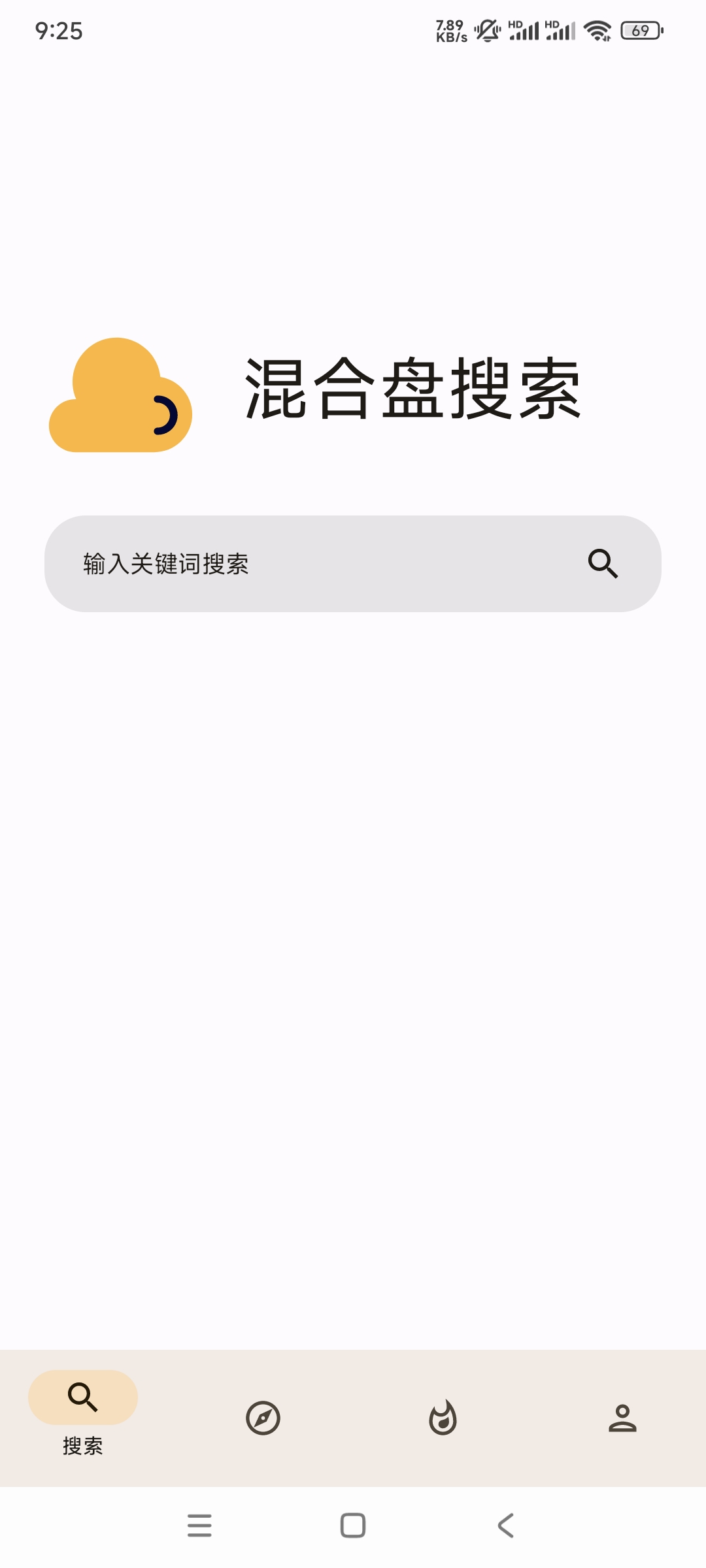
Task: Switch to the compass discover tab
Action: coord(263,1418)
